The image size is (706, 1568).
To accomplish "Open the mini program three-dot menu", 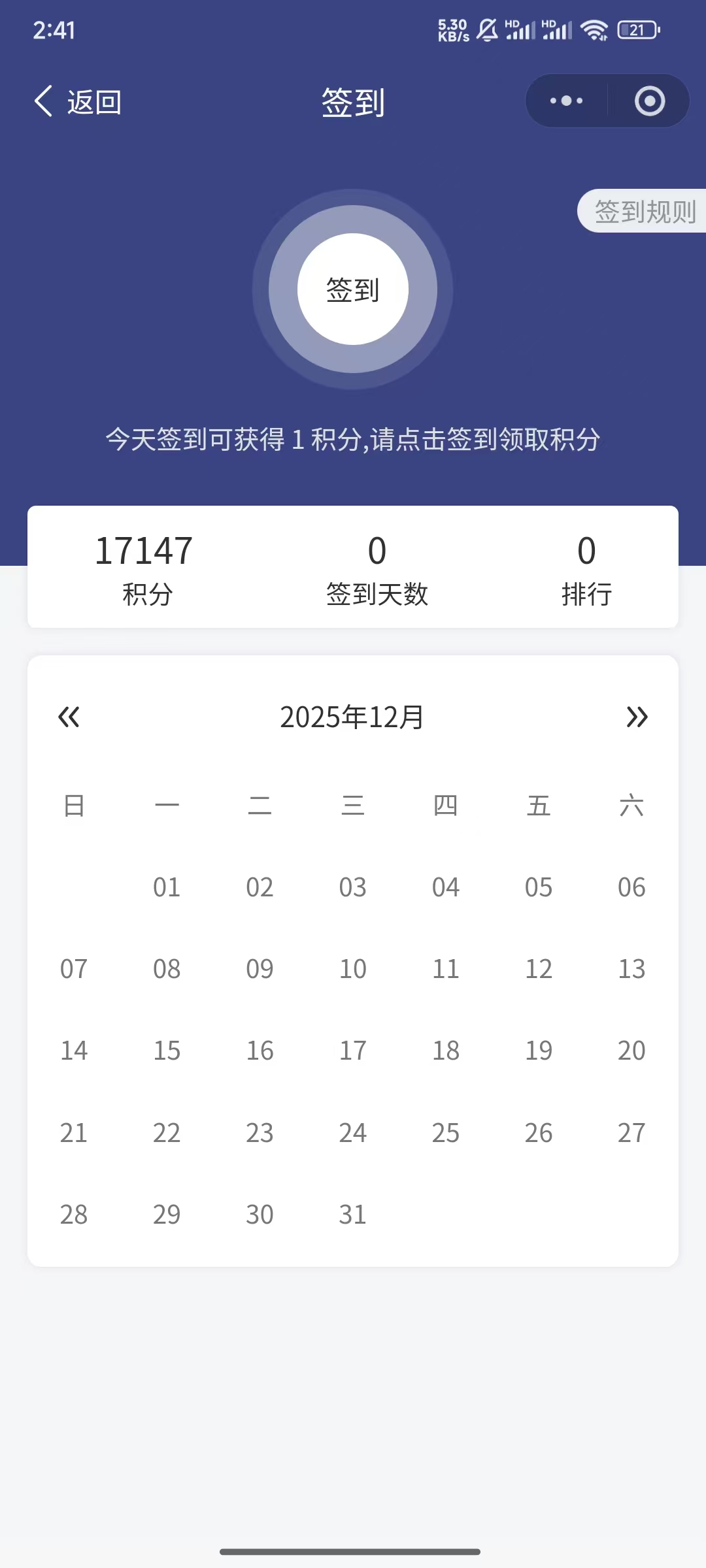I will click(566, 101).
